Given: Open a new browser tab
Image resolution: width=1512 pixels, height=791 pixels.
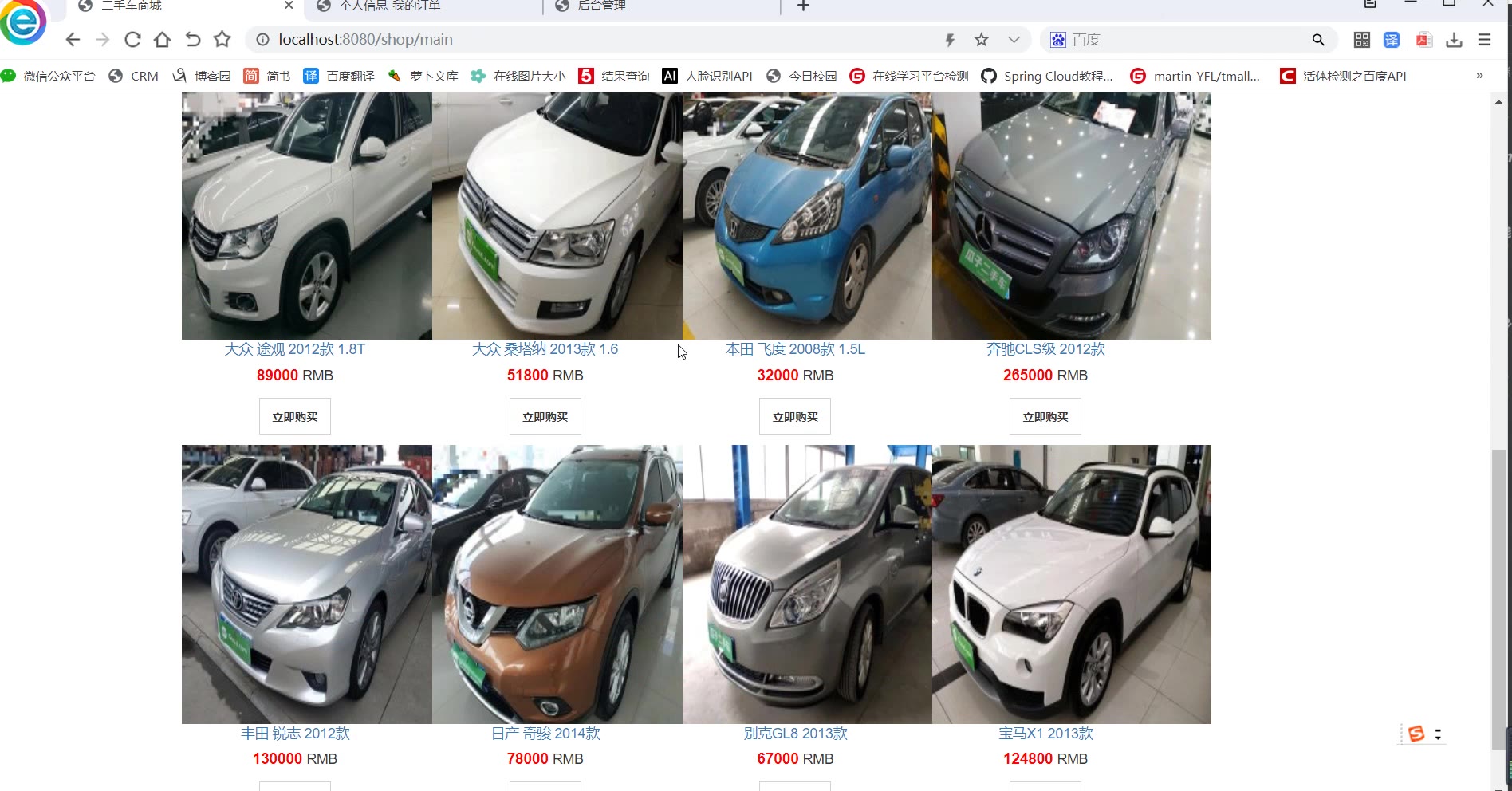Looking at the screenshot, I should [x=803, y=6].
